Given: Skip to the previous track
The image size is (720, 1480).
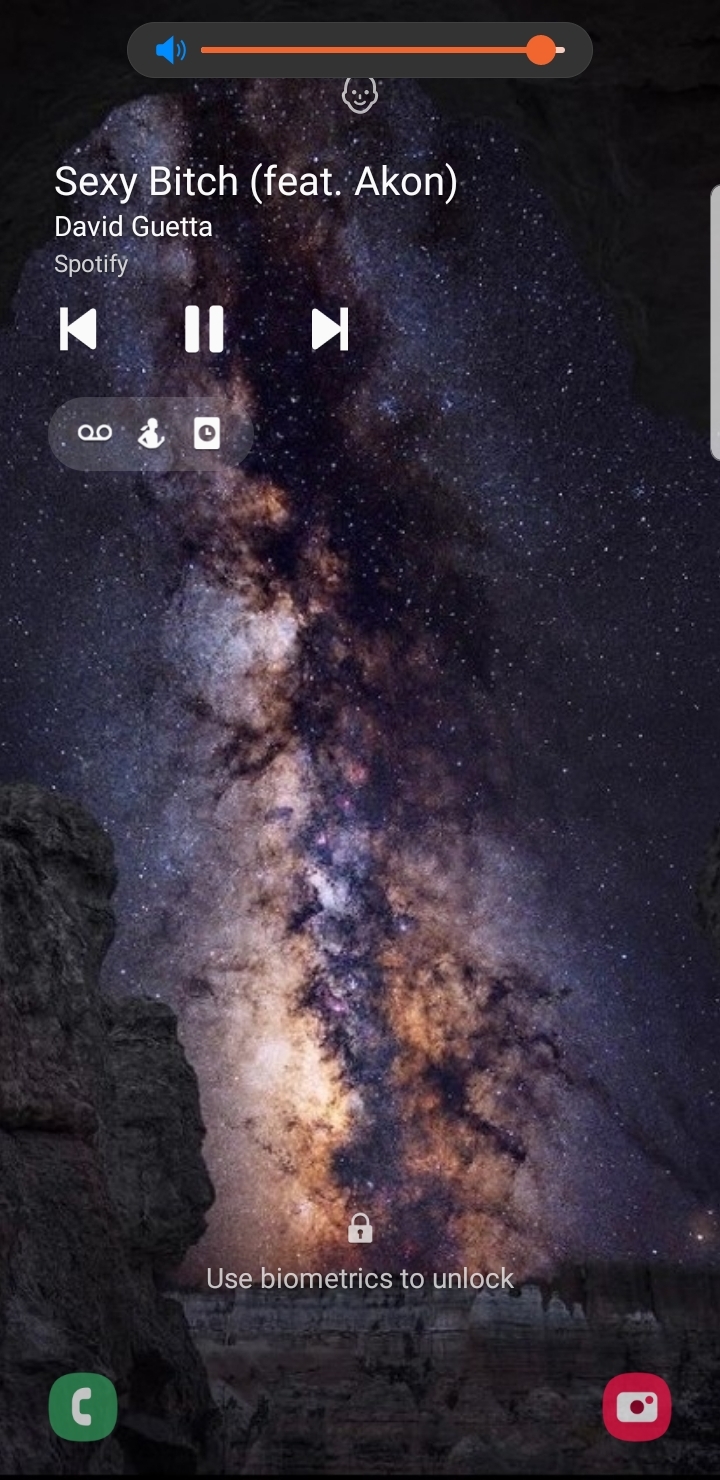Looking at the screenshot, I should [x=78, y=329].
